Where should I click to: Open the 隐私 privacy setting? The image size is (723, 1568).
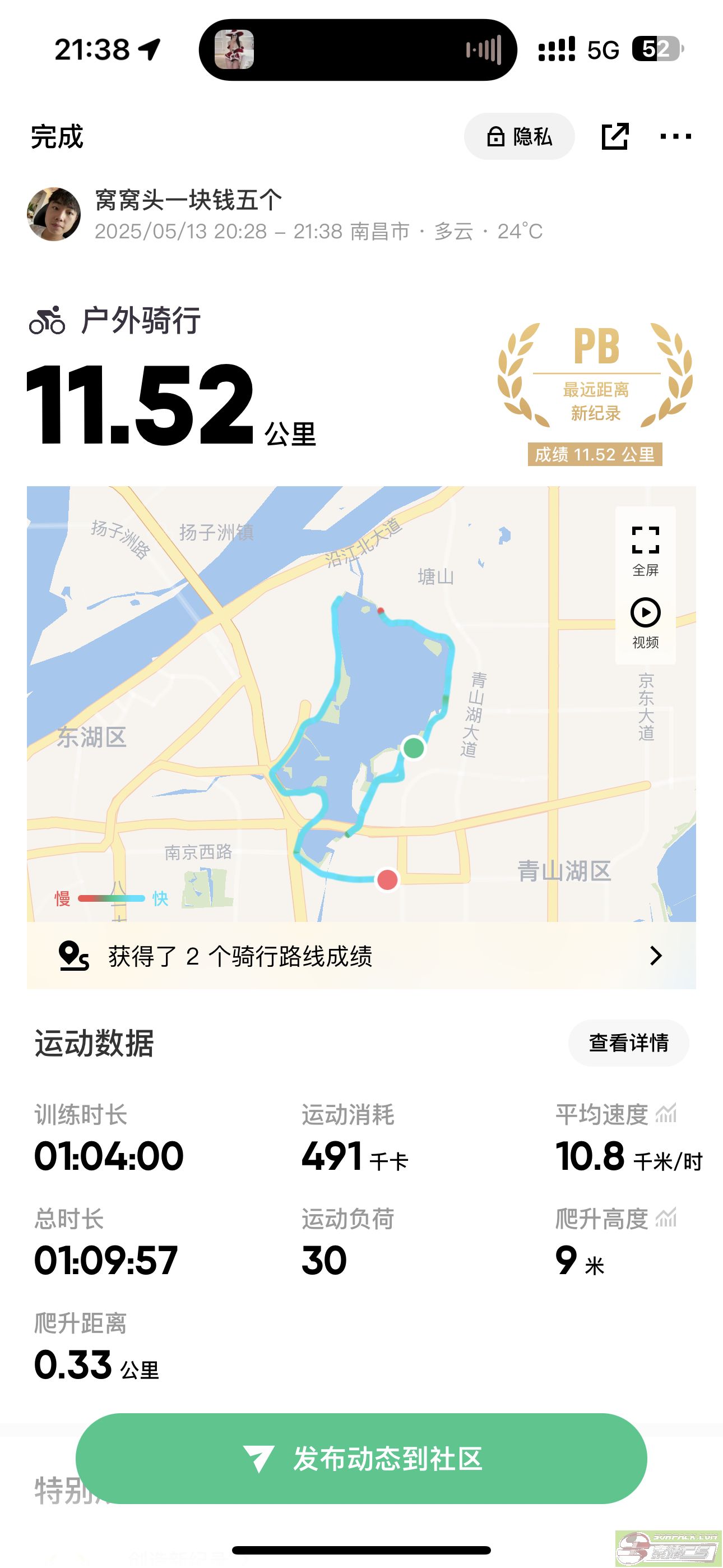(x=519, y=136)
